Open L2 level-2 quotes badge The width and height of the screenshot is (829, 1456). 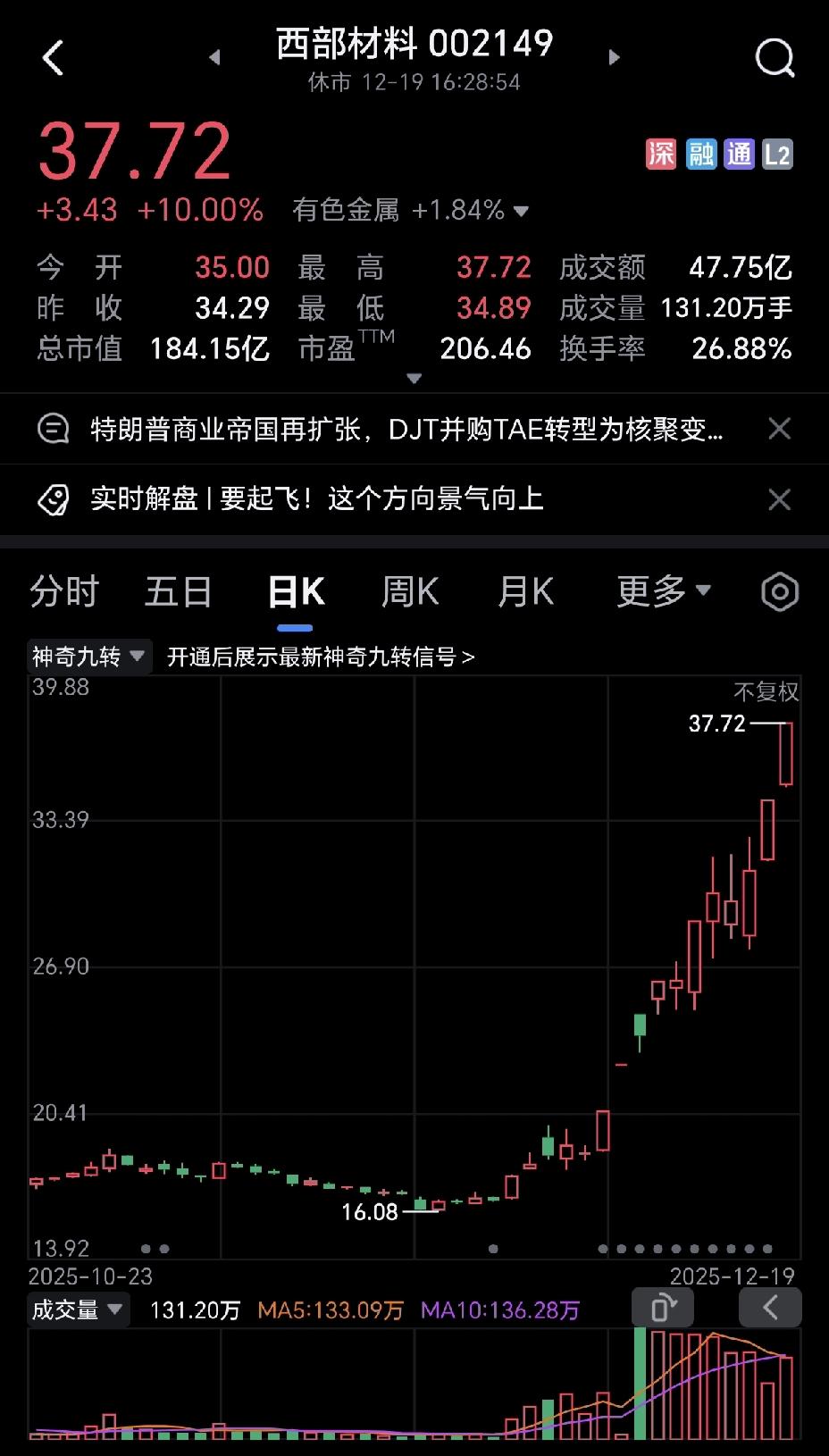click(777, 154)
